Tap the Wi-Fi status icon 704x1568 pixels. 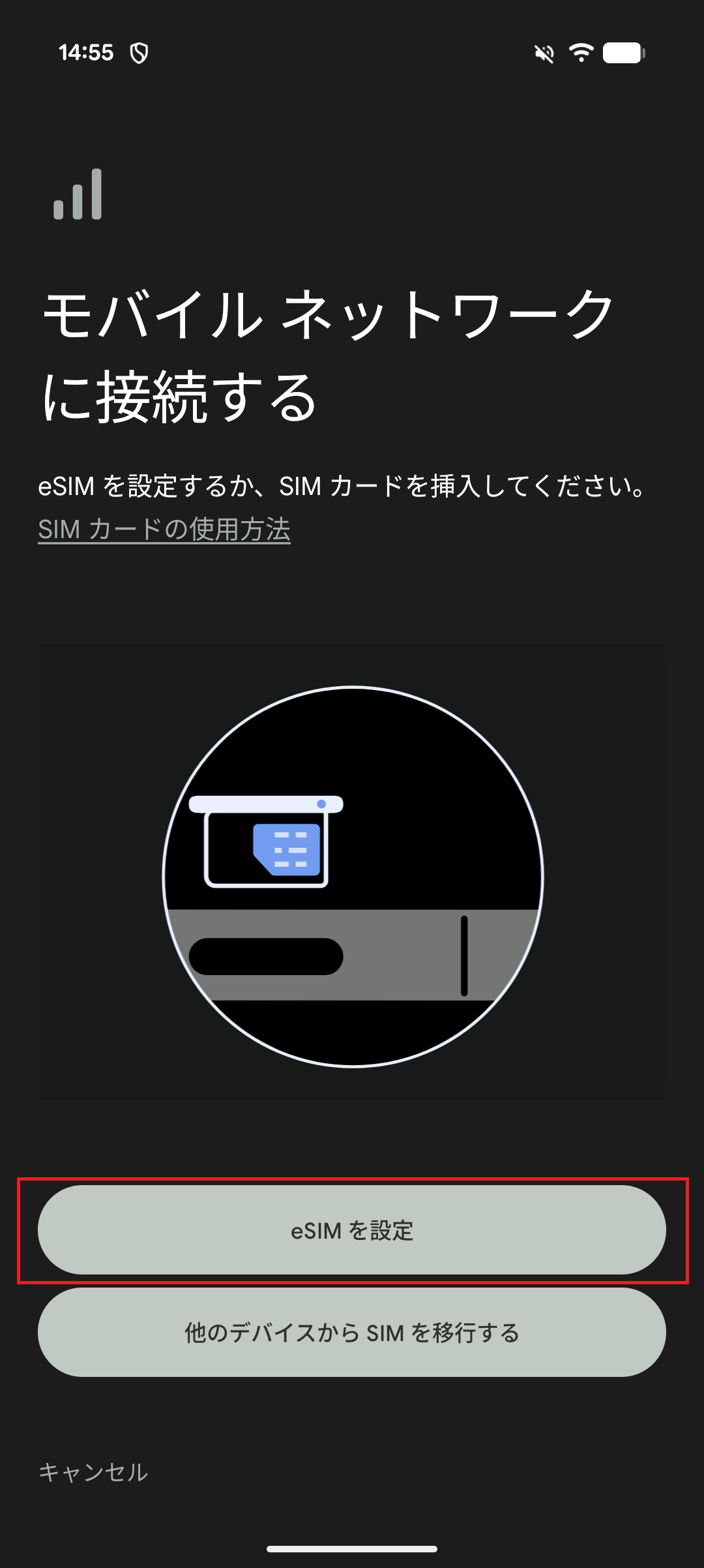580,52
